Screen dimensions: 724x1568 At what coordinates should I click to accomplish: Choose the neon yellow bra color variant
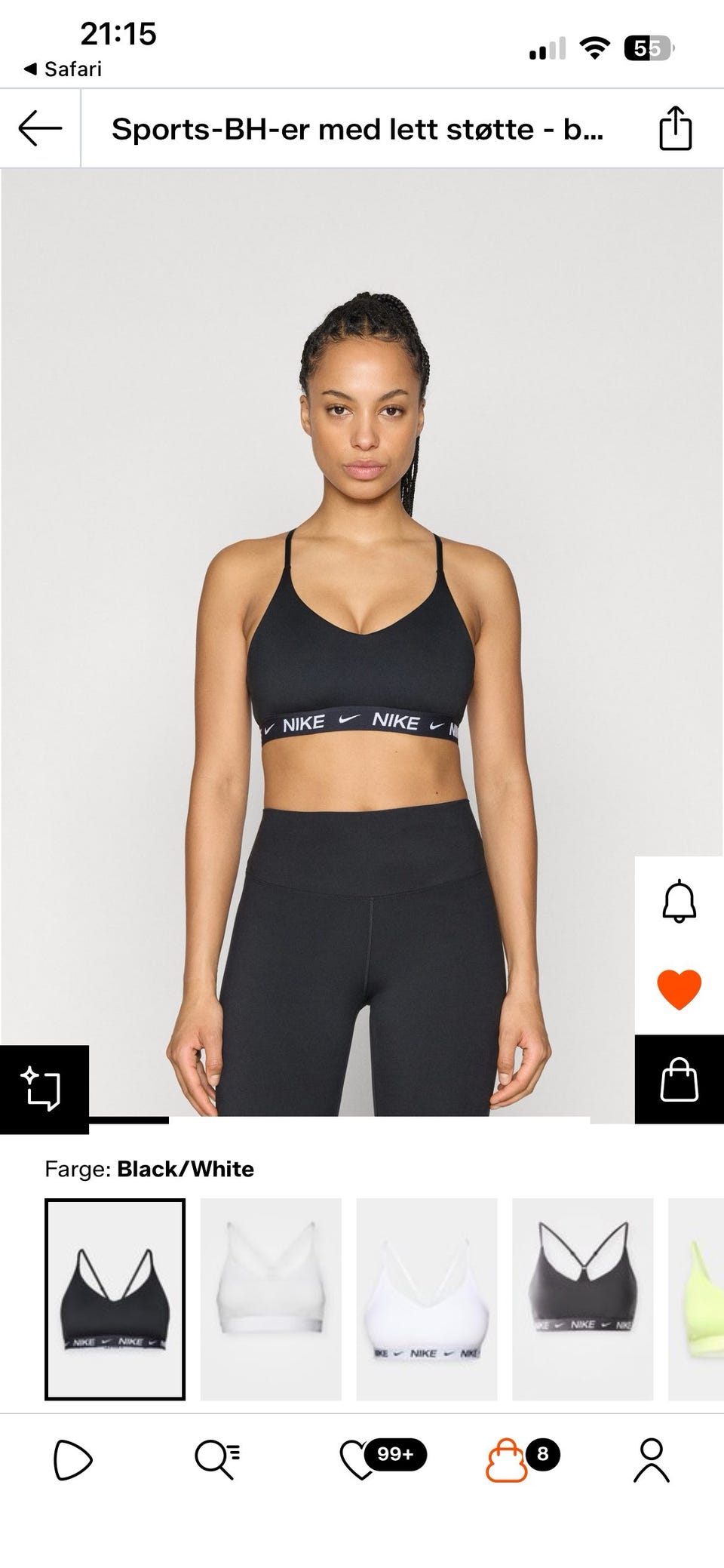point(698,1299)
